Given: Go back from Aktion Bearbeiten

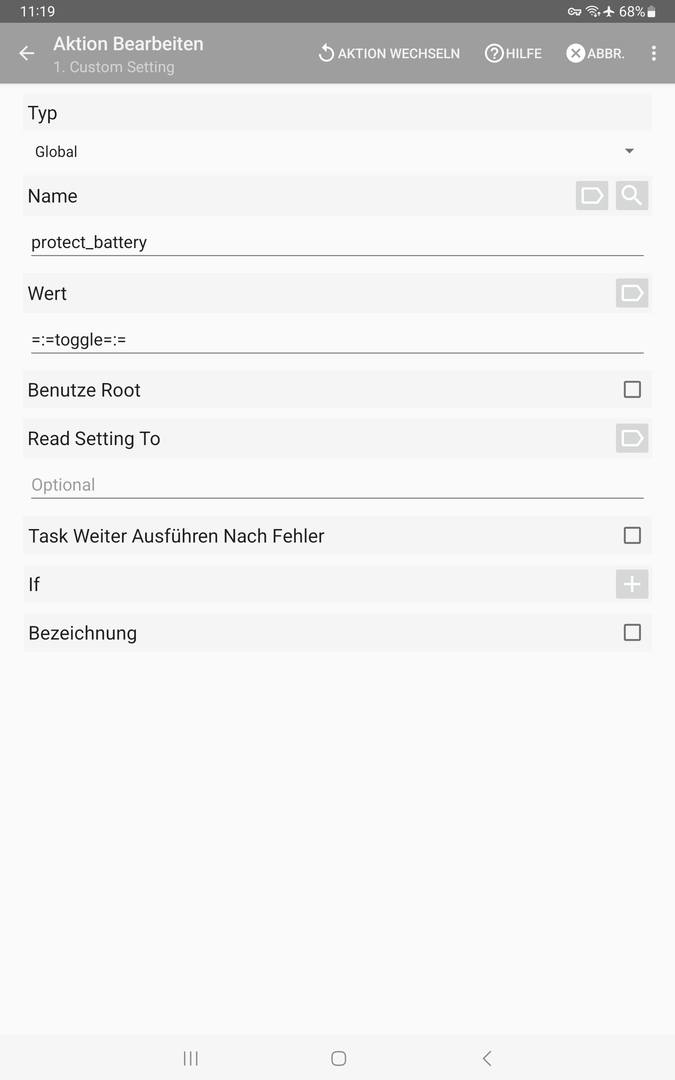Looking at the screenshot, I should pyautogui.click(x=27, y=54).
